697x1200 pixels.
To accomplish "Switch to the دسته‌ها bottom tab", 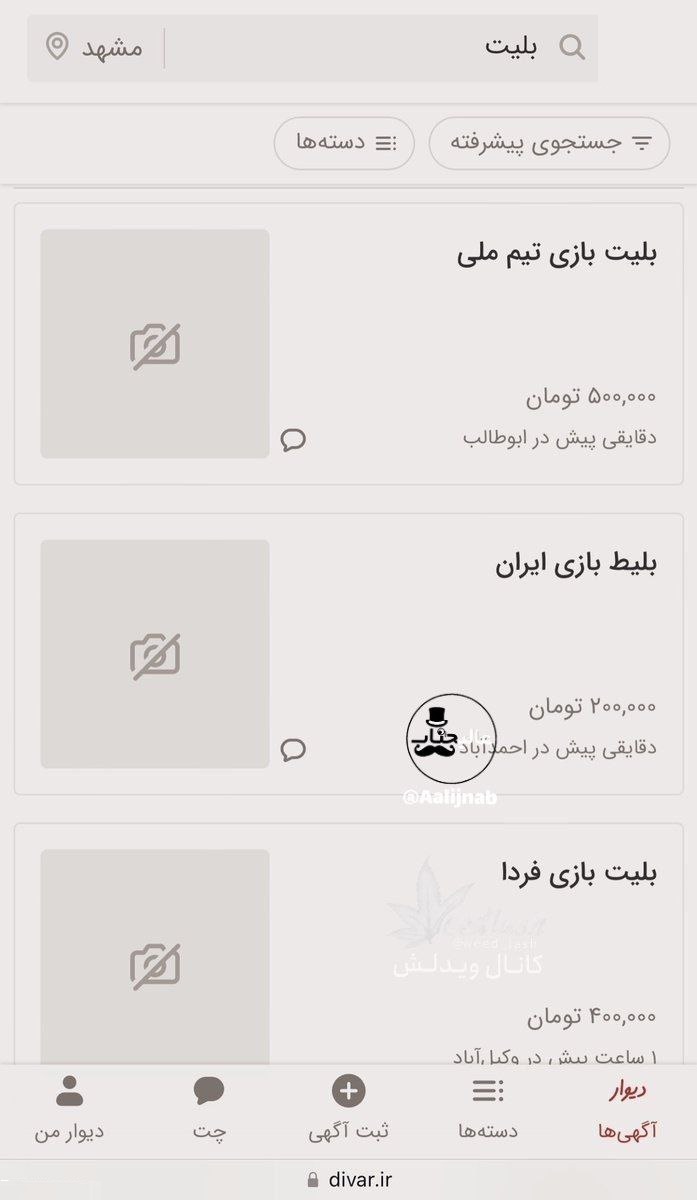I will tap(488, 1110).
